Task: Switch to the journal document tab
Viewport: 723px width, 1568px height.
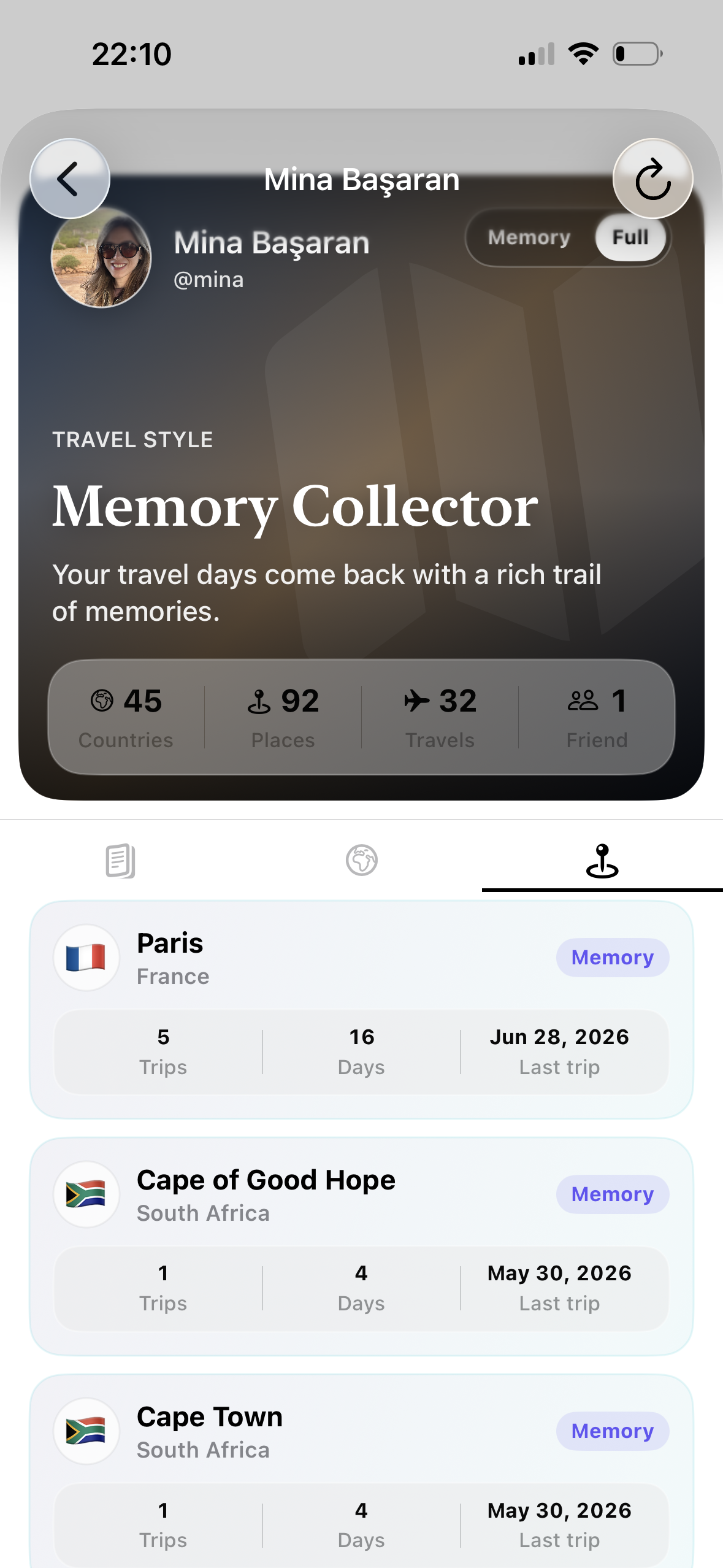Action: pos(120,860)
